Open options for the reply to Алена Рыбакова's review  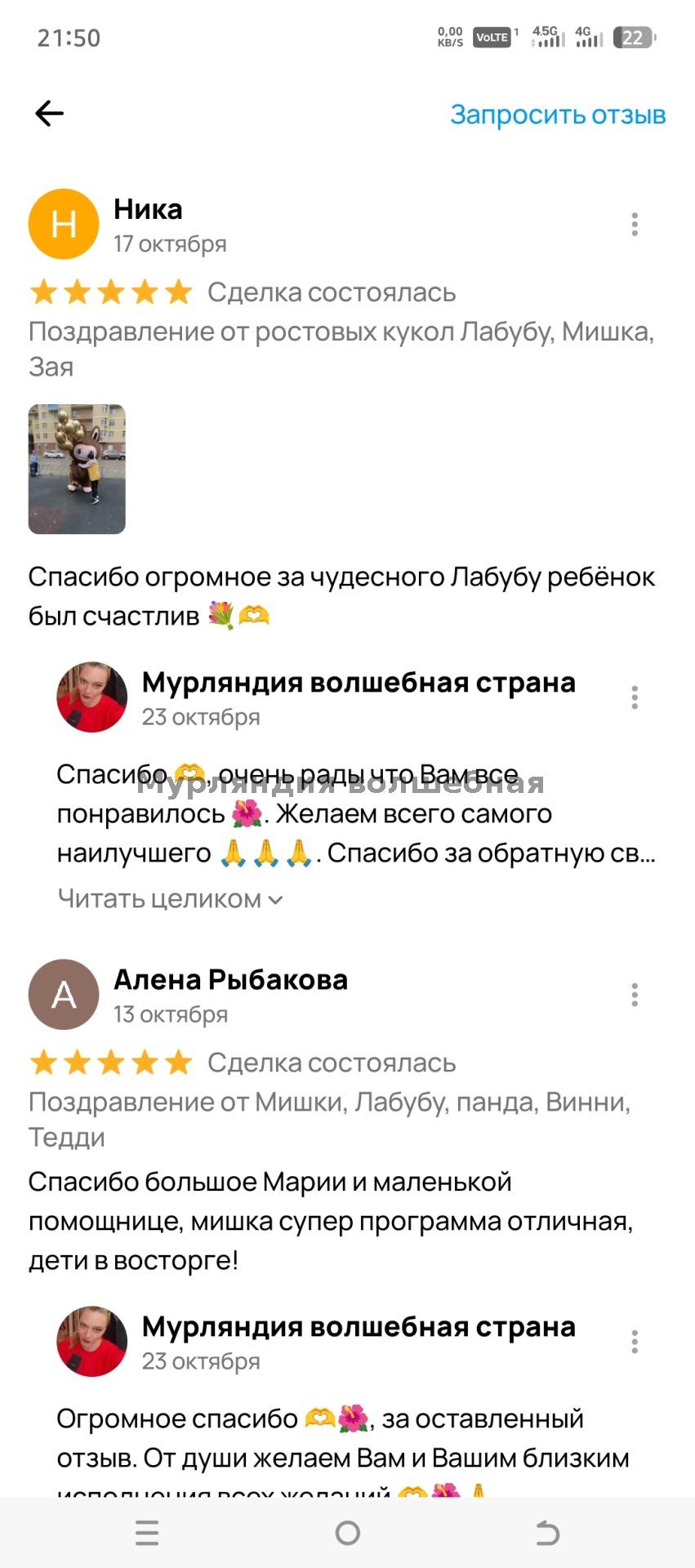635,1342
